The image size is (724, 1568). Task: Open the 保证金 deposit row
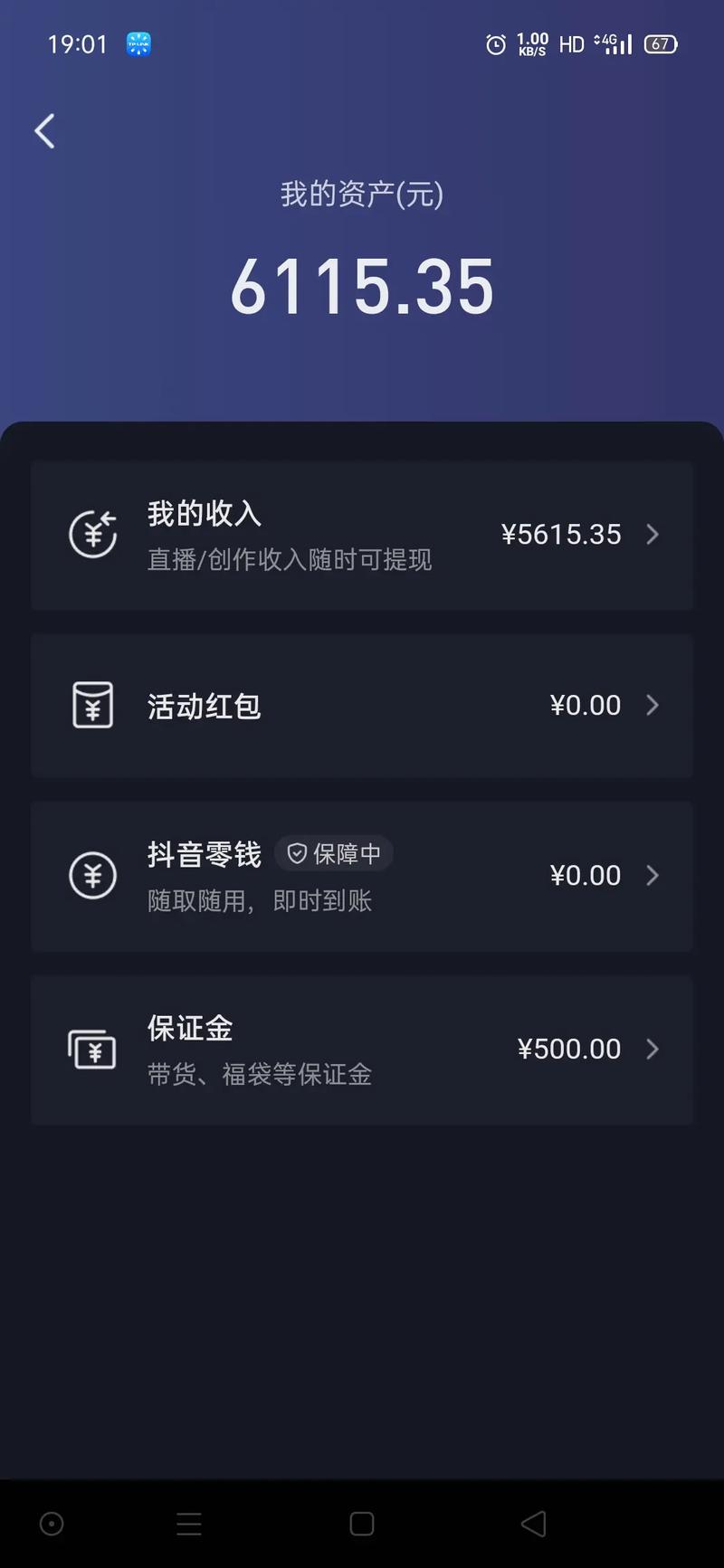click(362, 1050)
